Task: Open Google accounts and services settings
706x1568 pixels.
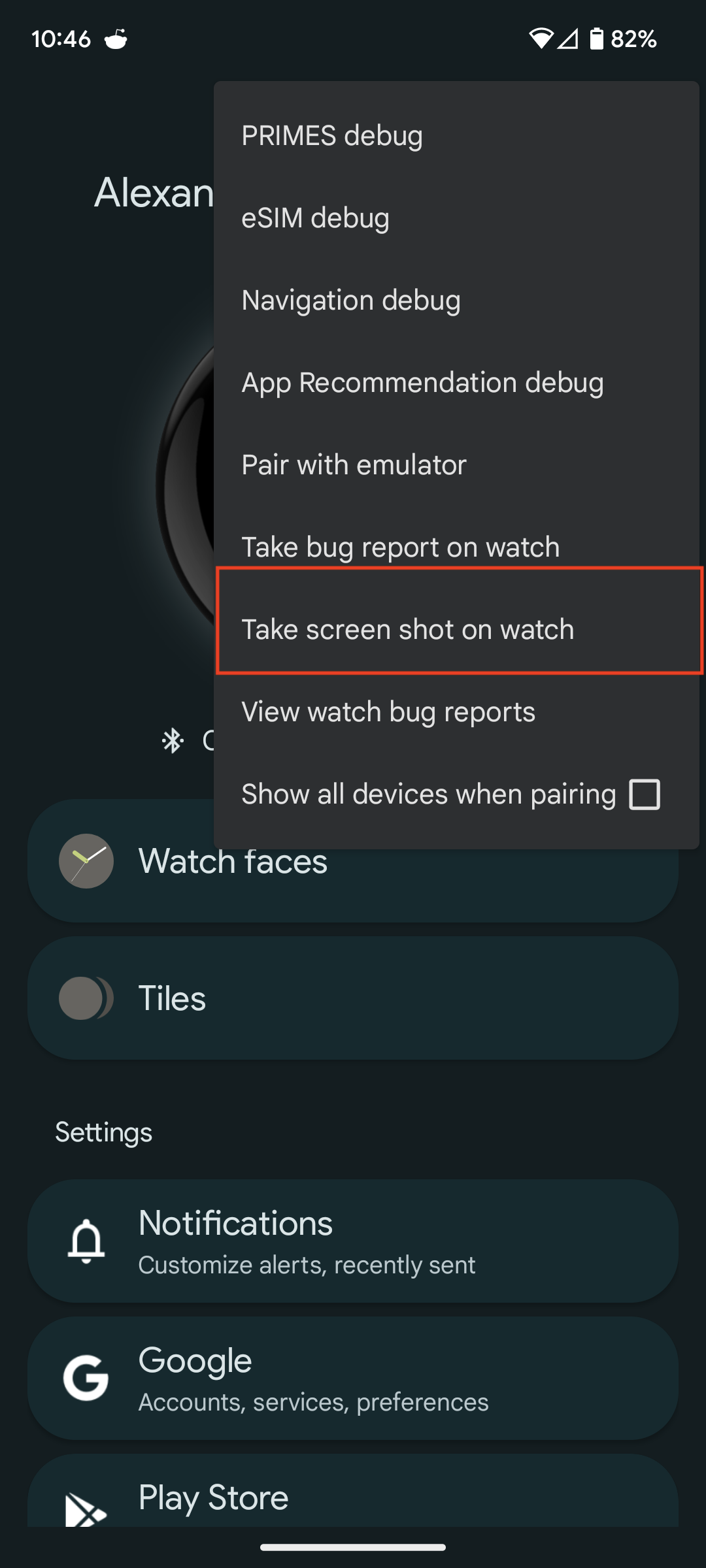Action: (x=353, y=1379)
